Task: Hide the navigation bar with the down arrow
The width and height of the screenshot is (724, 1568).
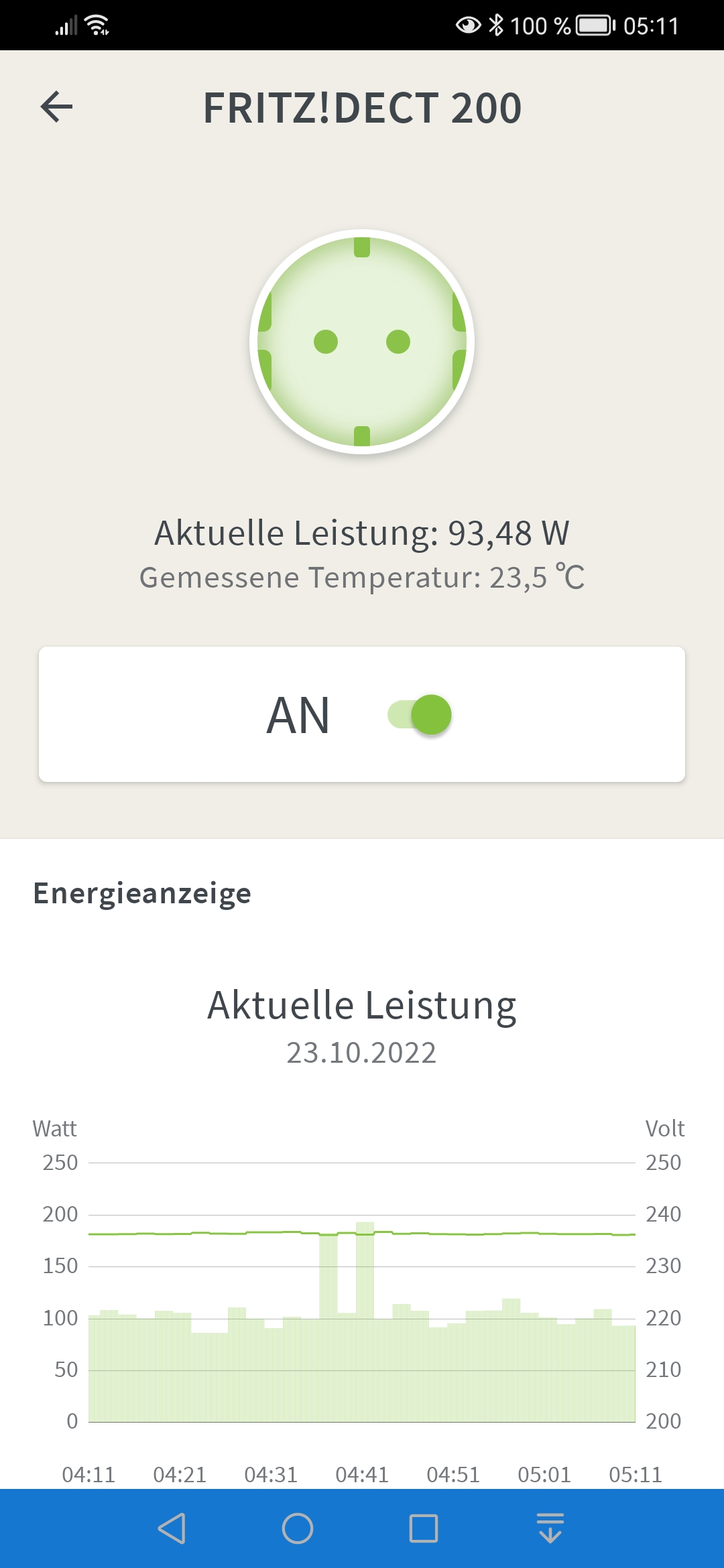Action: click(550, 1528)
